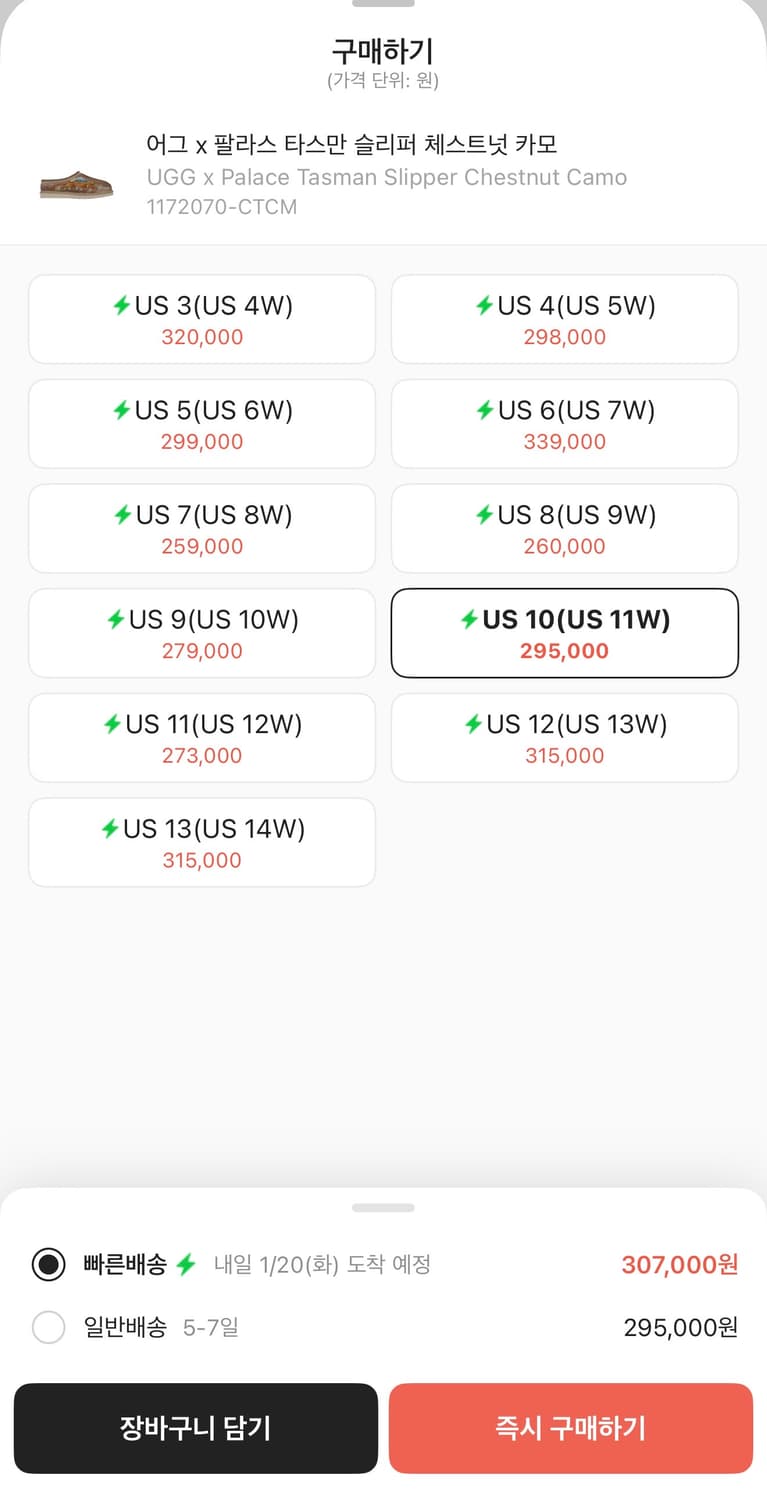Tap the selected US 10(US 11W) size
Image resolution: width=767 pixels, height=1500 pixels.
(564, 633)
